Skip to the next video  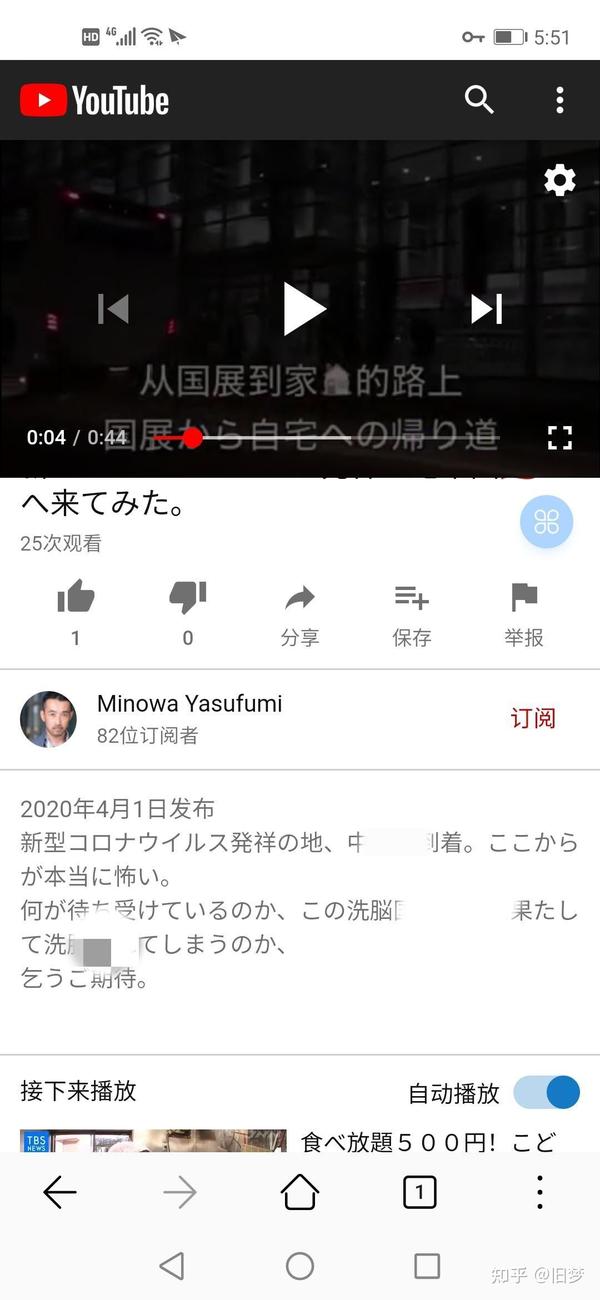coord(486,309)
